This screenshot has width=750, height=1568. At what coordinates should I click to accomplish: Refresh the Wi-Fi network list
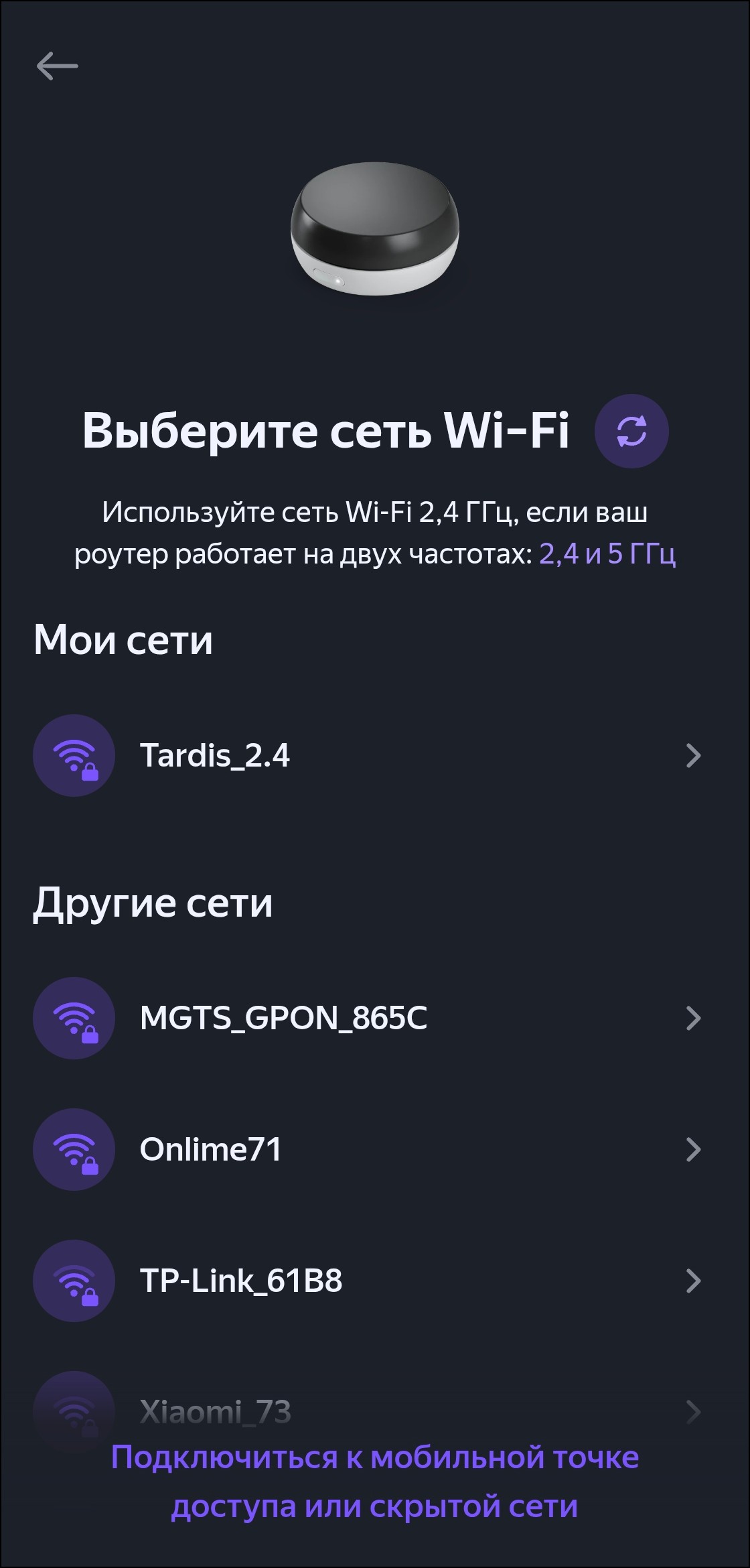click(631, 431)
